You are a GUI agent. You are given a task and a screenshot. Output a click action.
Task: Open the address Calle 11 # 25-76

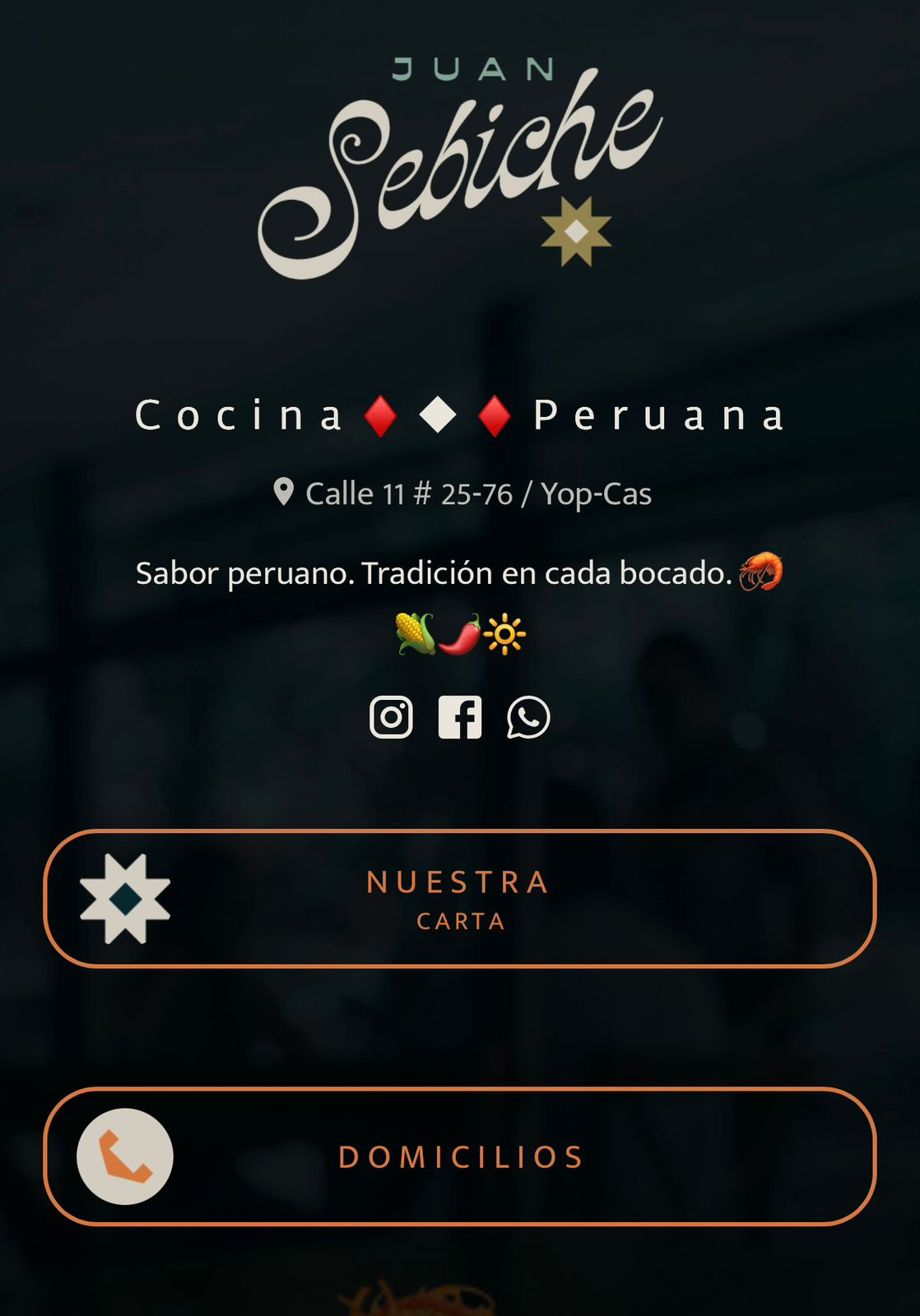coord(462,493)
